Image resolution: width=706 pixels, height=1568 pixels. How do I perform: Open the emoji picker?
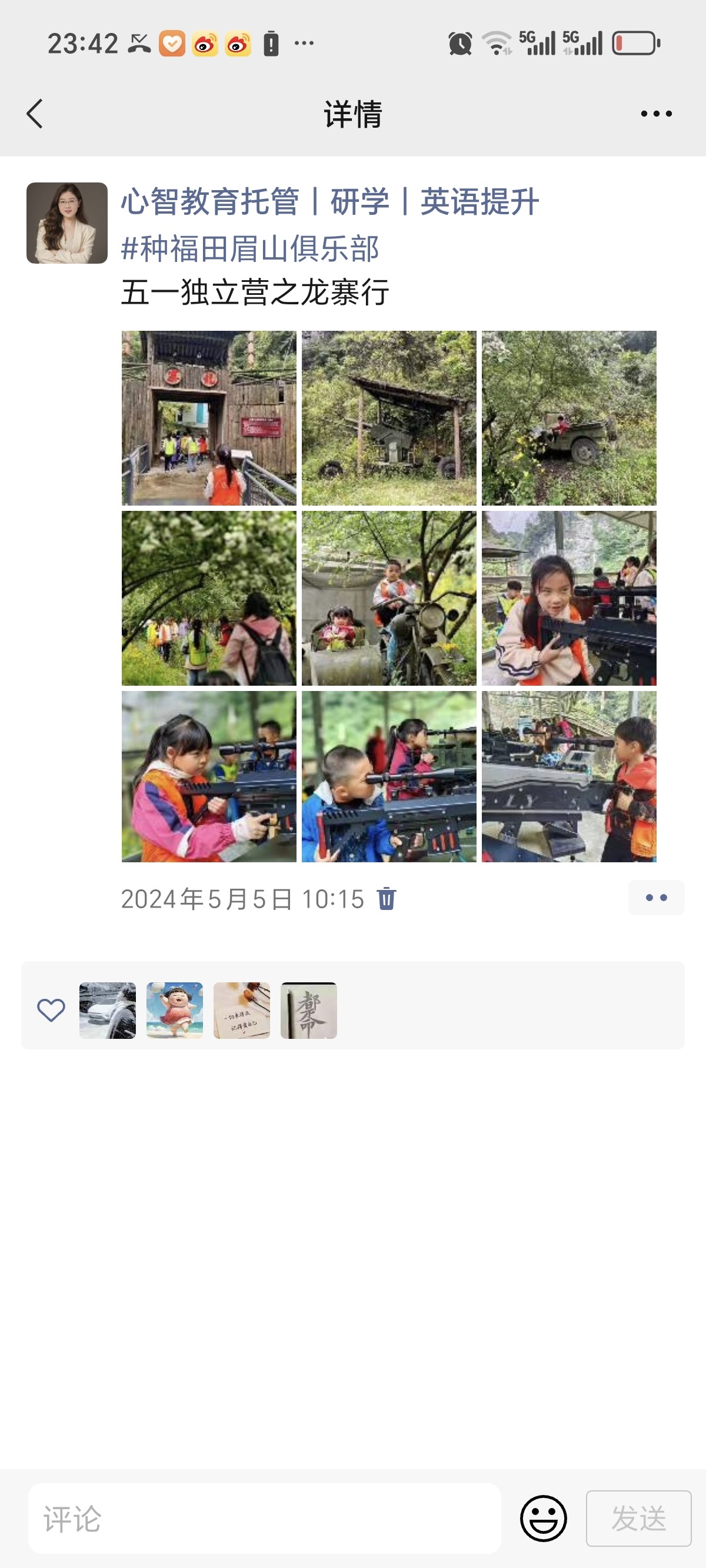(543, 1518)
